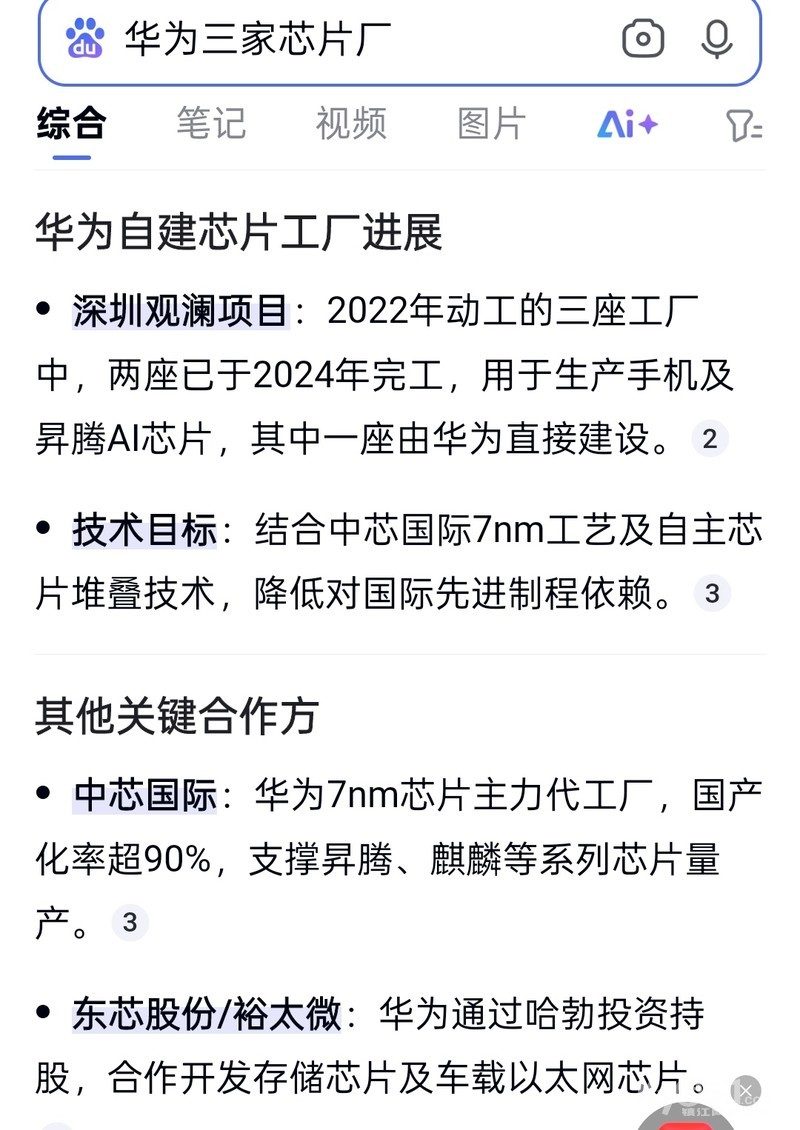Open the highlighted 东芯股份/裕太微 link
Image resolution: width=800 pixels, height=1130 pixels.
tap(207, 1015)
